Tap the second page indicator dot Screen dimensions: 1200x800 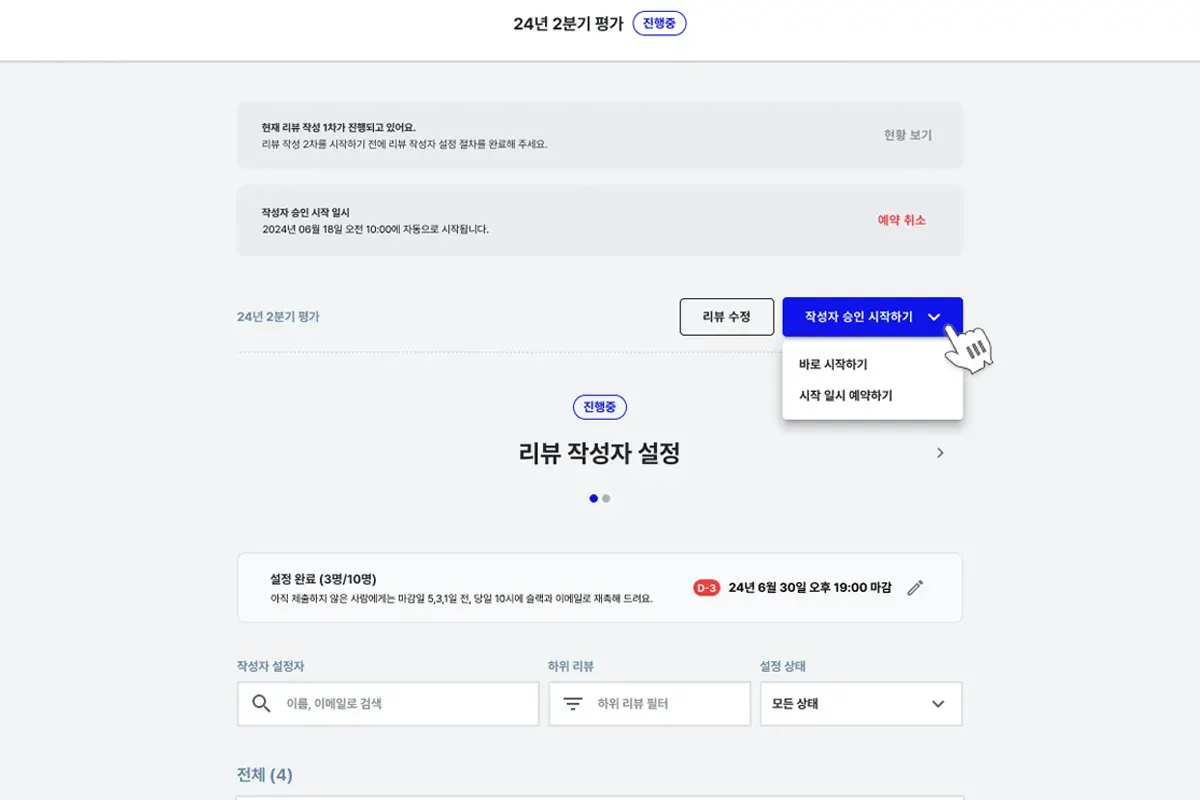coord(606,498)
